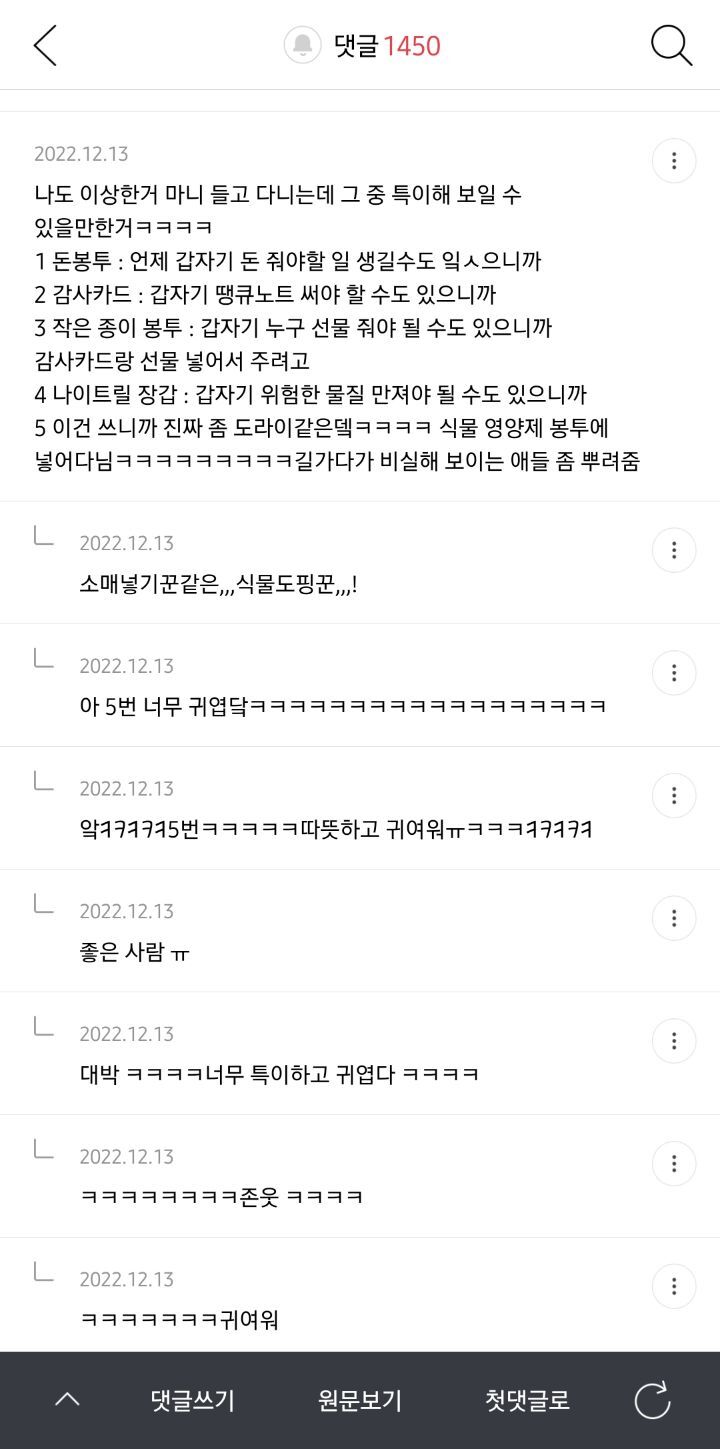Click 원문보기 to view the original post
Viewport: 720px width, 1449px height.
tap(360, 1400)
